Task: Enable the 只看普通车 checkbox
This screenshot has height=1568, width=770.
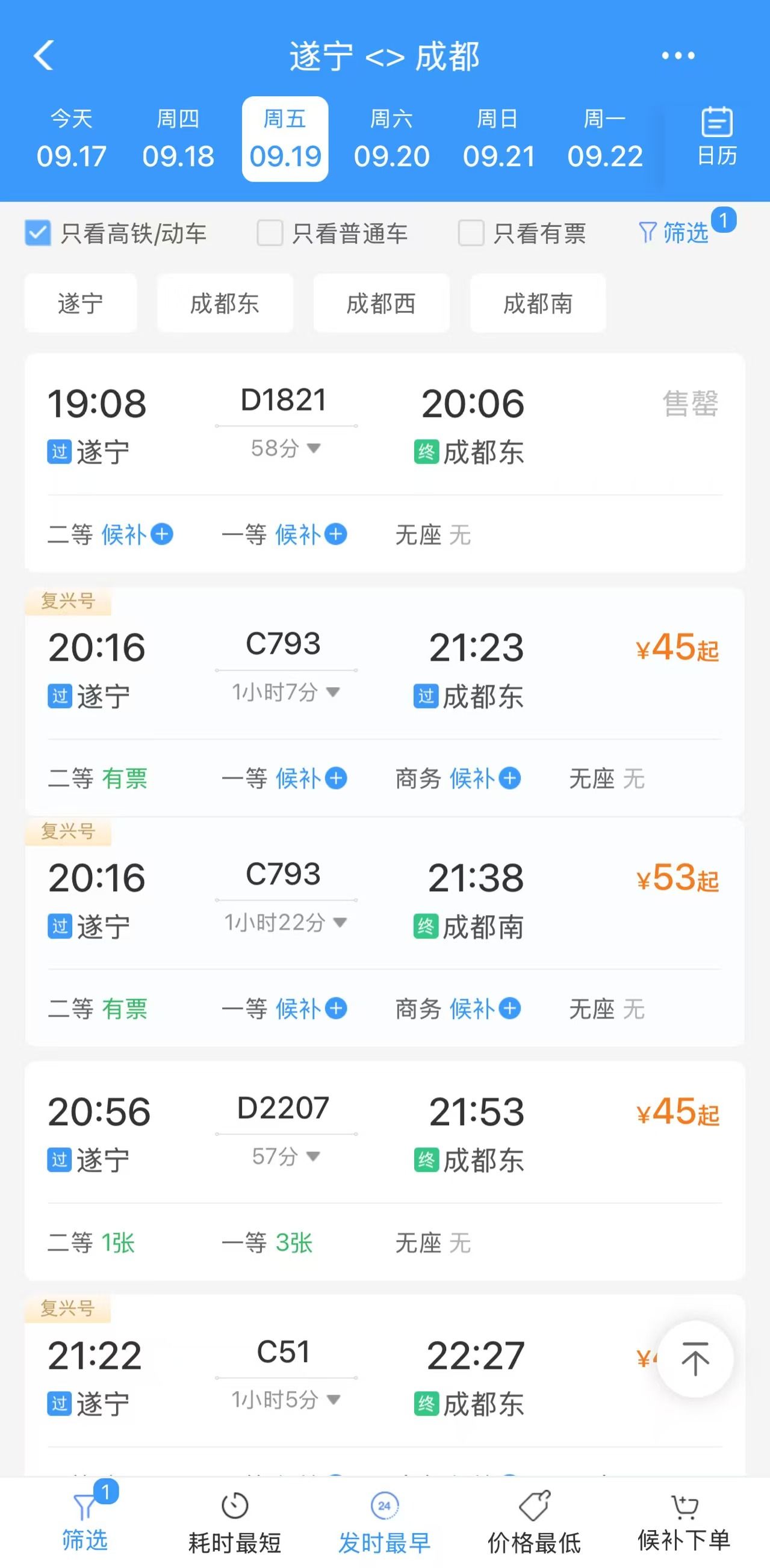Action: (270, 233)
